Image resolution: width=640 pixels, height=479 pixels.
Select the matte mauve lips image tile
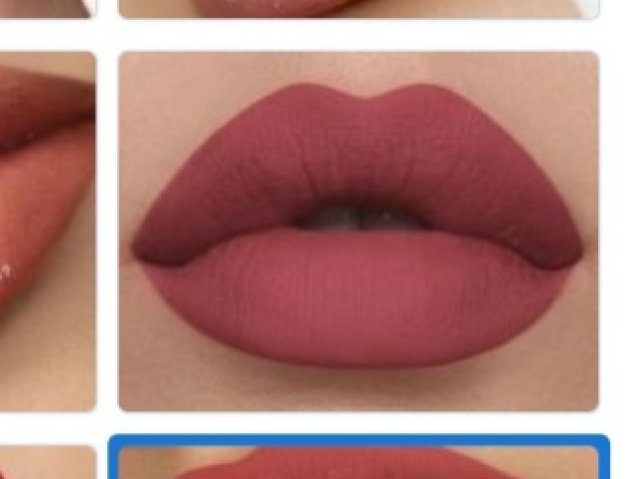(x=358, y=231)
